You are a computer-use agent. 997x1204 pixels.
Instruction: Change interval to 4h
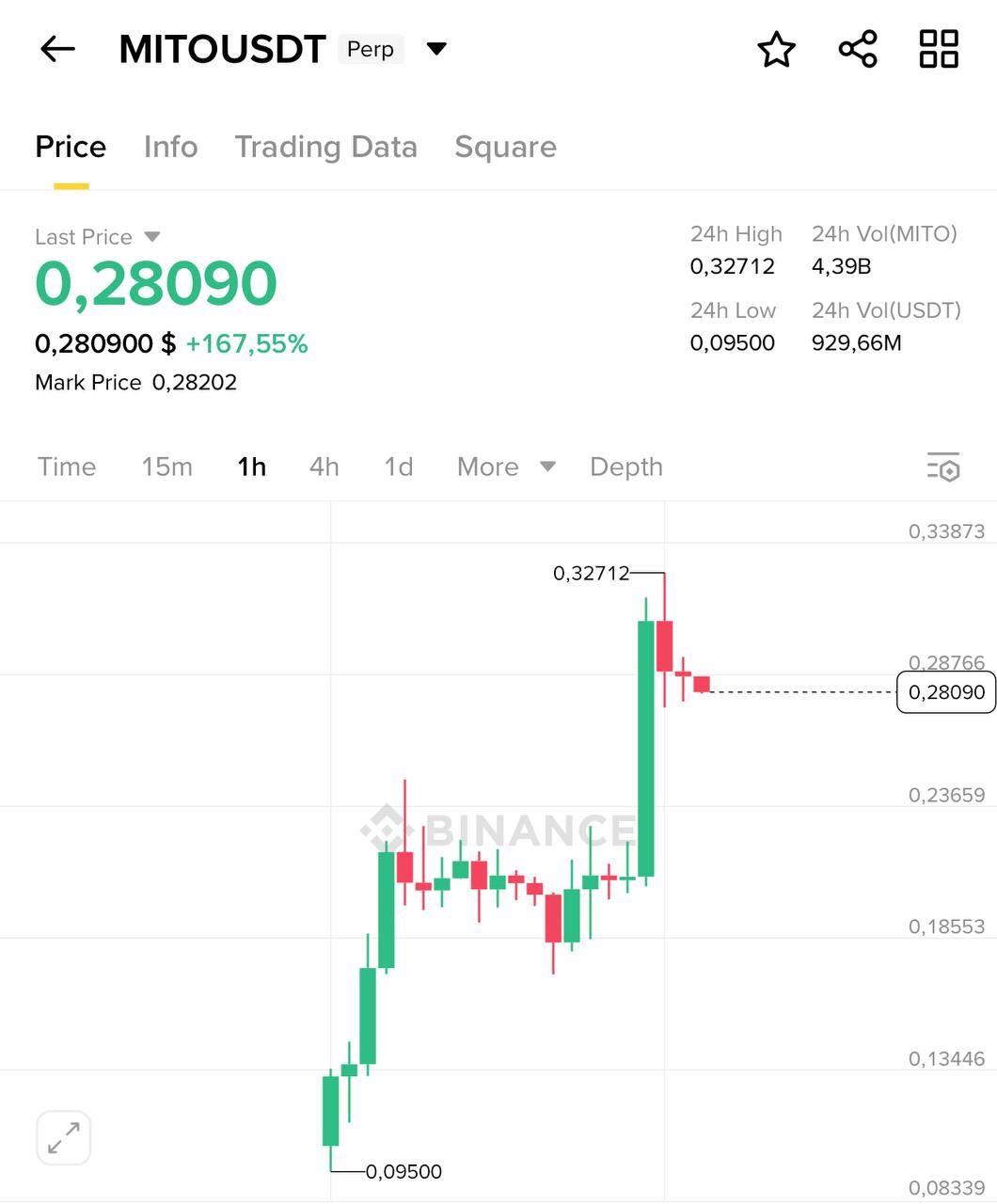pyautogui.click(x=324, y=467)
